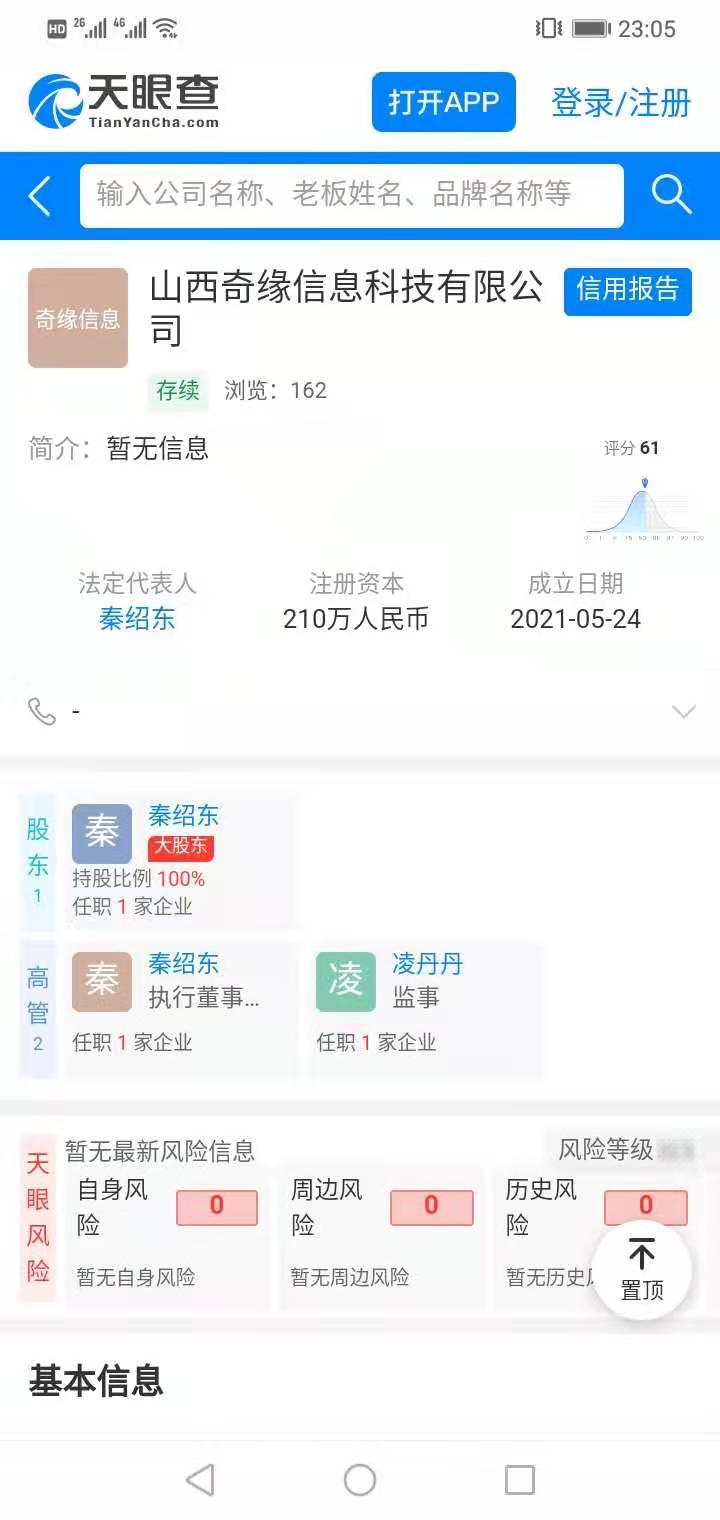View the 信用报告 credit report

pyautogui.click(x=627, y=291)
